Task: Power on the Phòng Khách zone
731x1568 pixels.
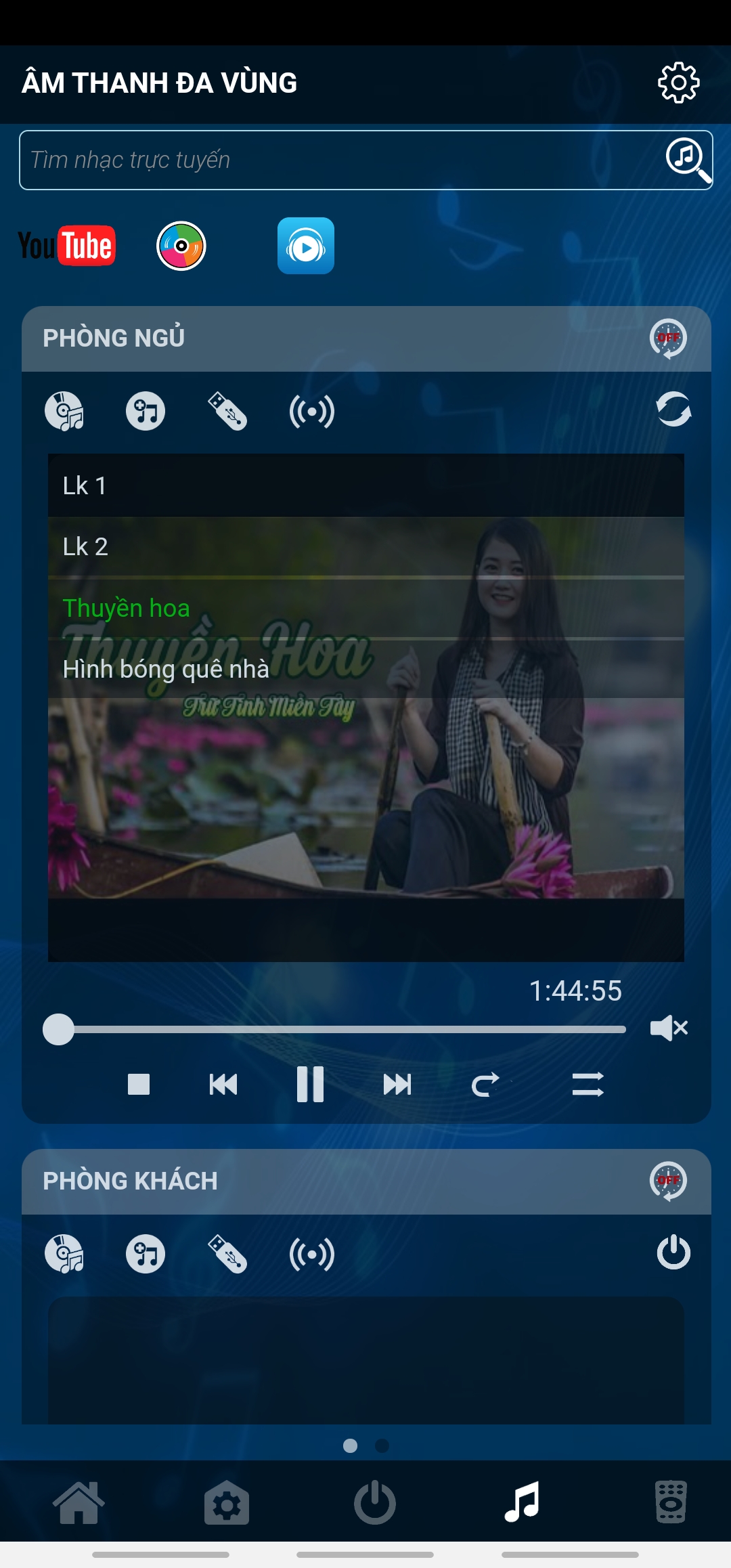Action: pos(673,1252)
